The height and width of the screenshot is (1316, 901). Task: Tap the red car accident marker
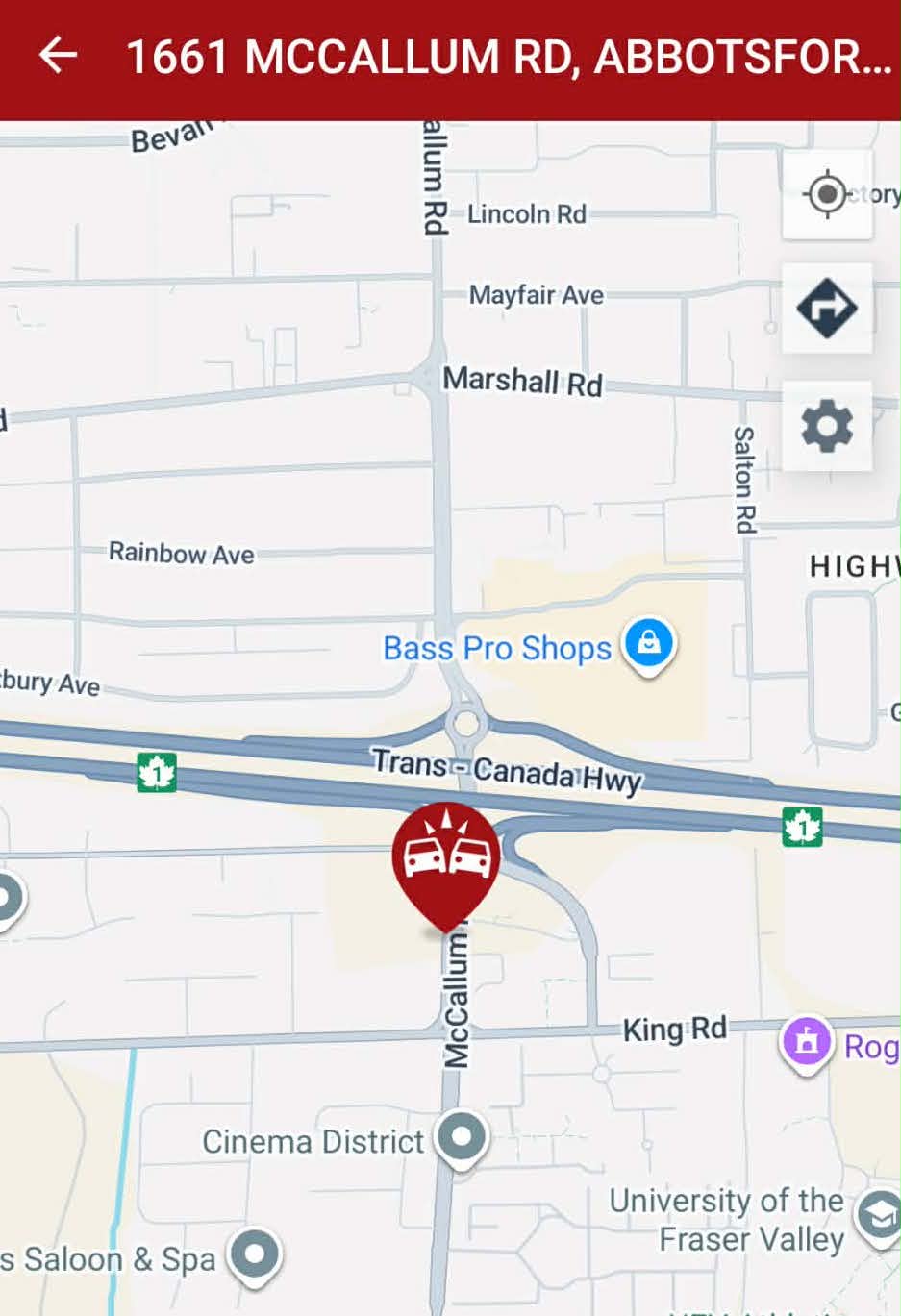point(446,856)
